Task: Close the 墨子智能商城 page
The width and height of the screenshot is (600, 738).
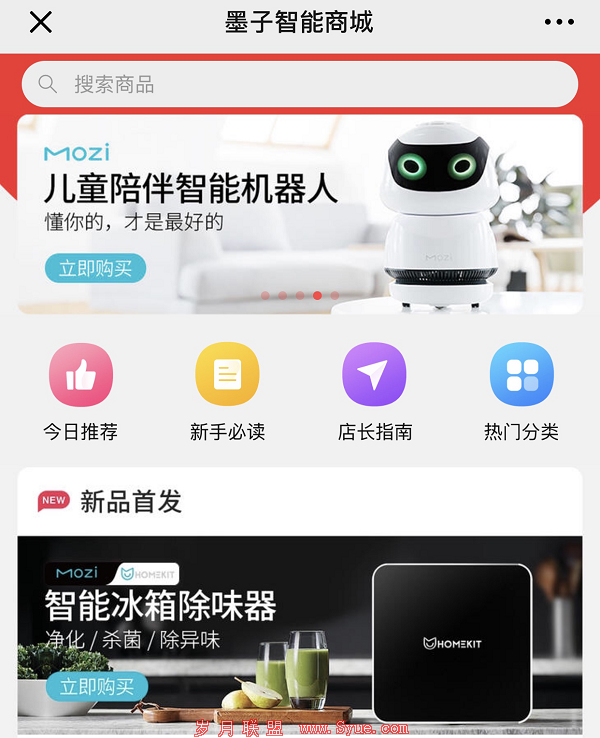Action: point(40,22)
